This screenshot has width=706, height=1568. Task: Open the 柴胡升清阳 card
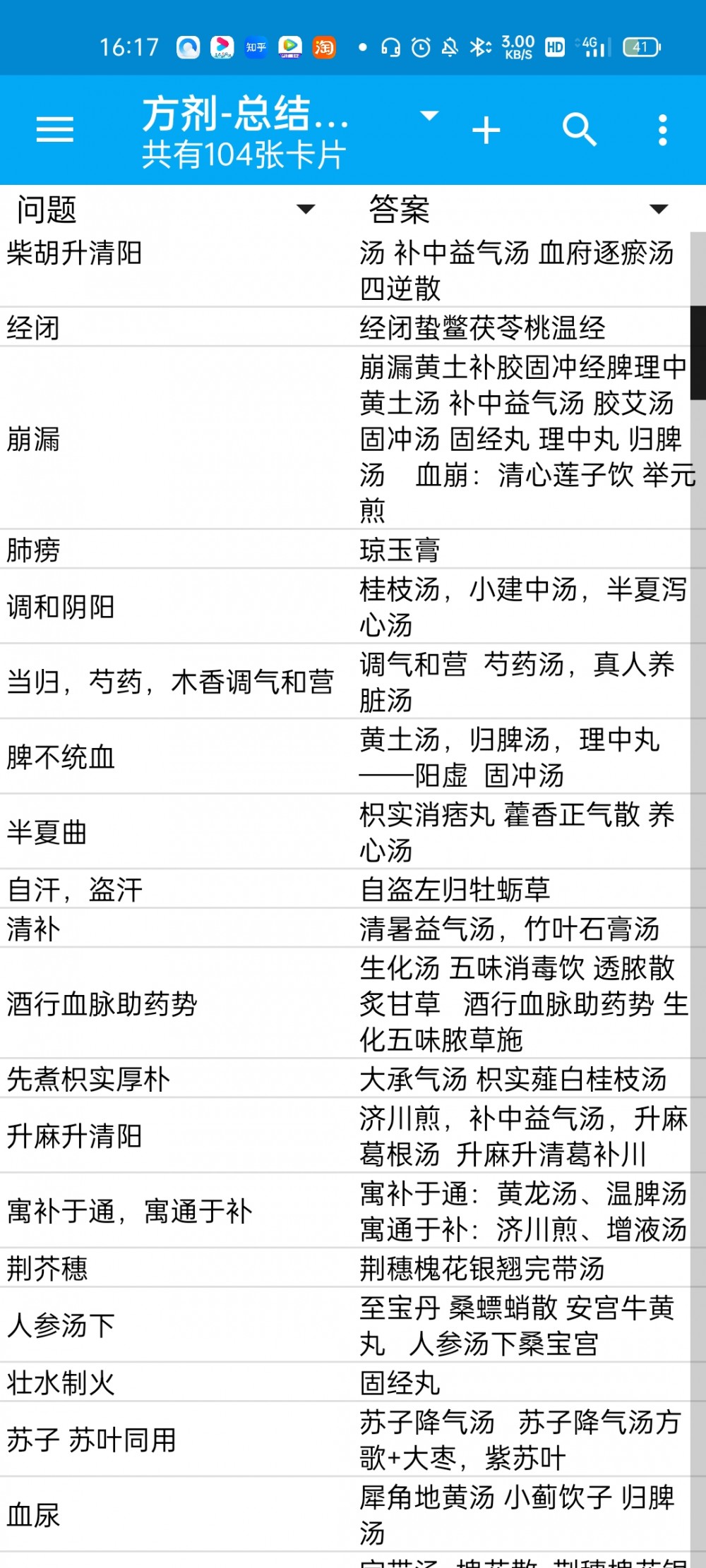click(x=345, y=270)
